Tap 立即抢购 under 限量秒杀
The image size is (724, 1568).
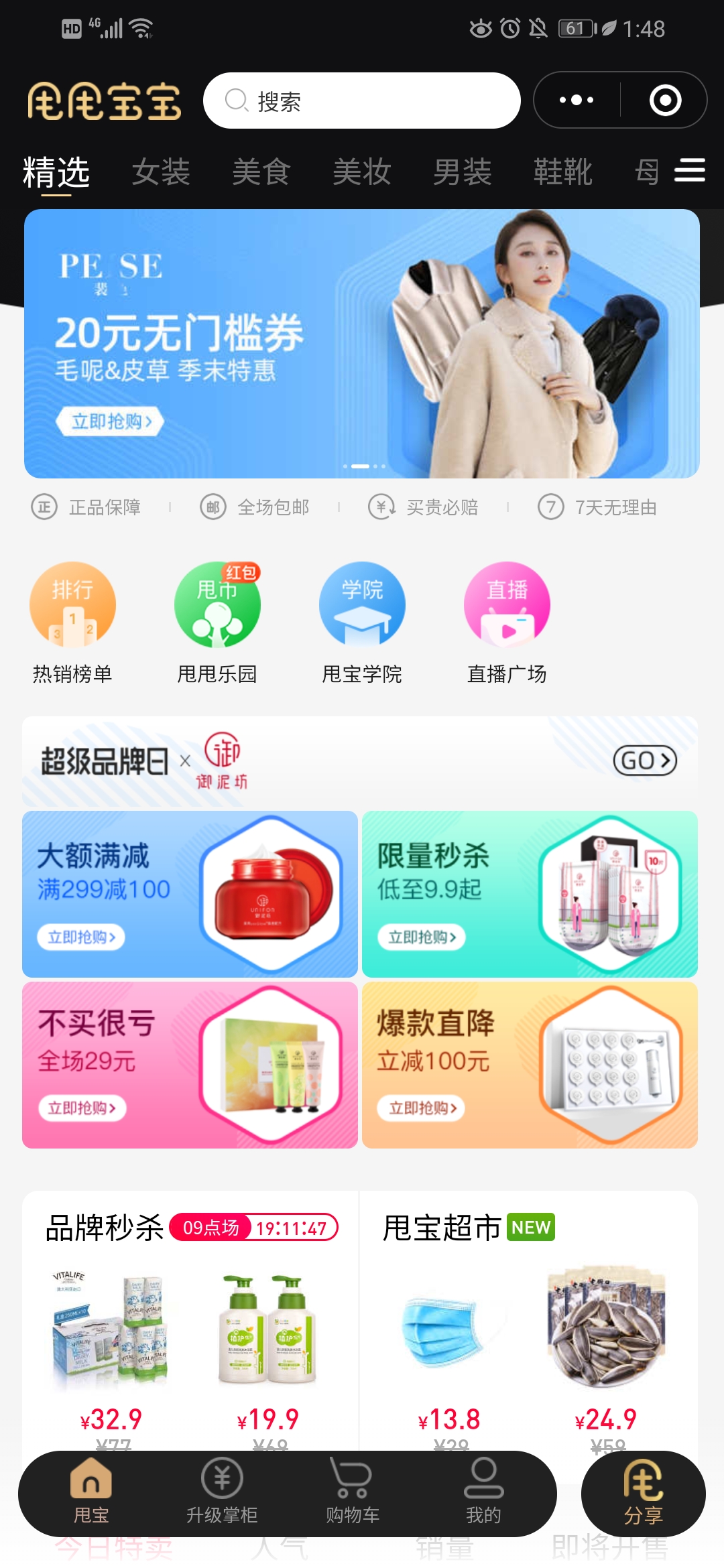coord(422,937)
